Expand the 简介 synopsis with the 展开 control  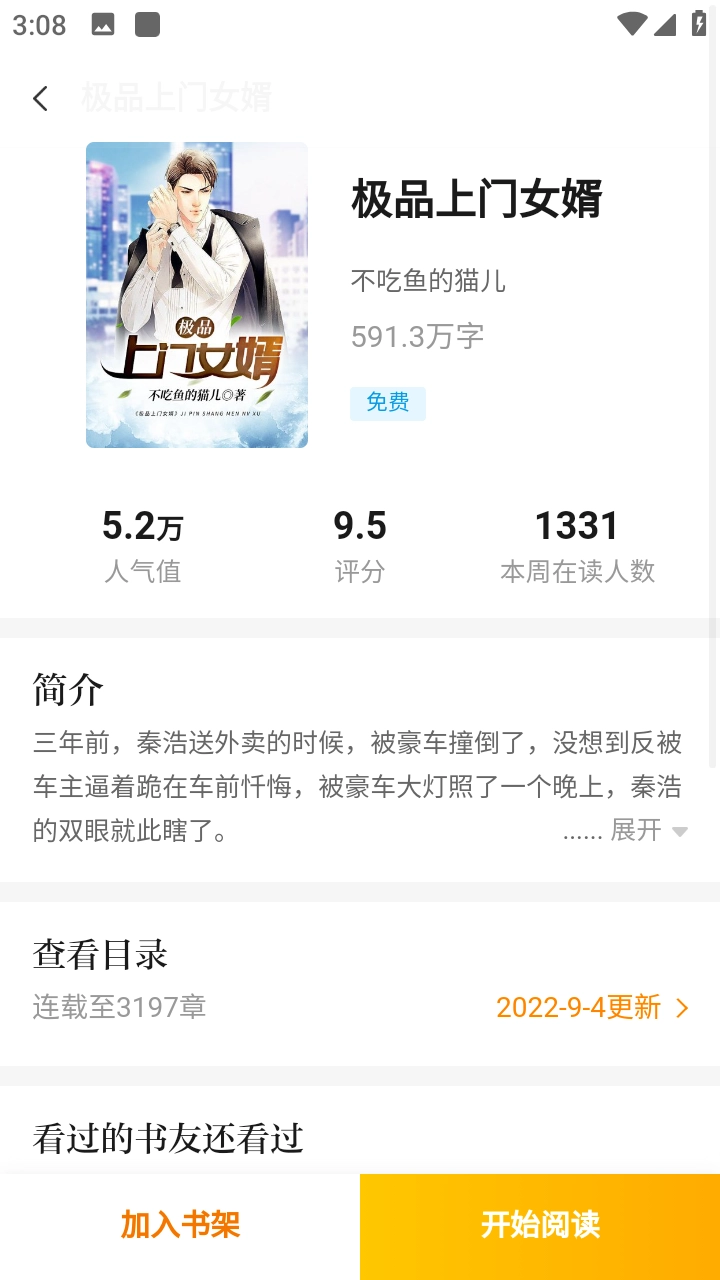[636, 831]
